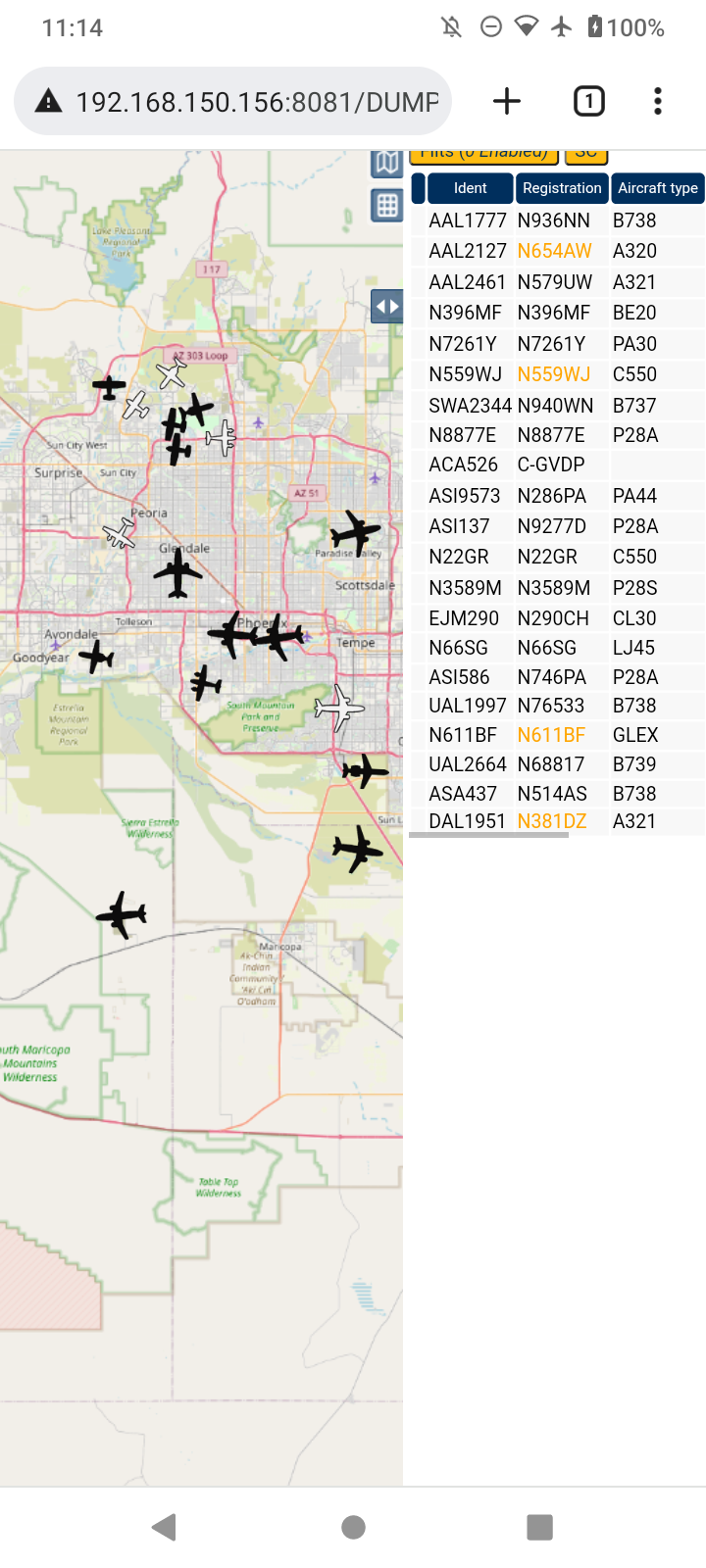This screenshot has height=1568, width=706.
Task: Select the EJM290 aircraft row
Action: (x=557, y=618)
